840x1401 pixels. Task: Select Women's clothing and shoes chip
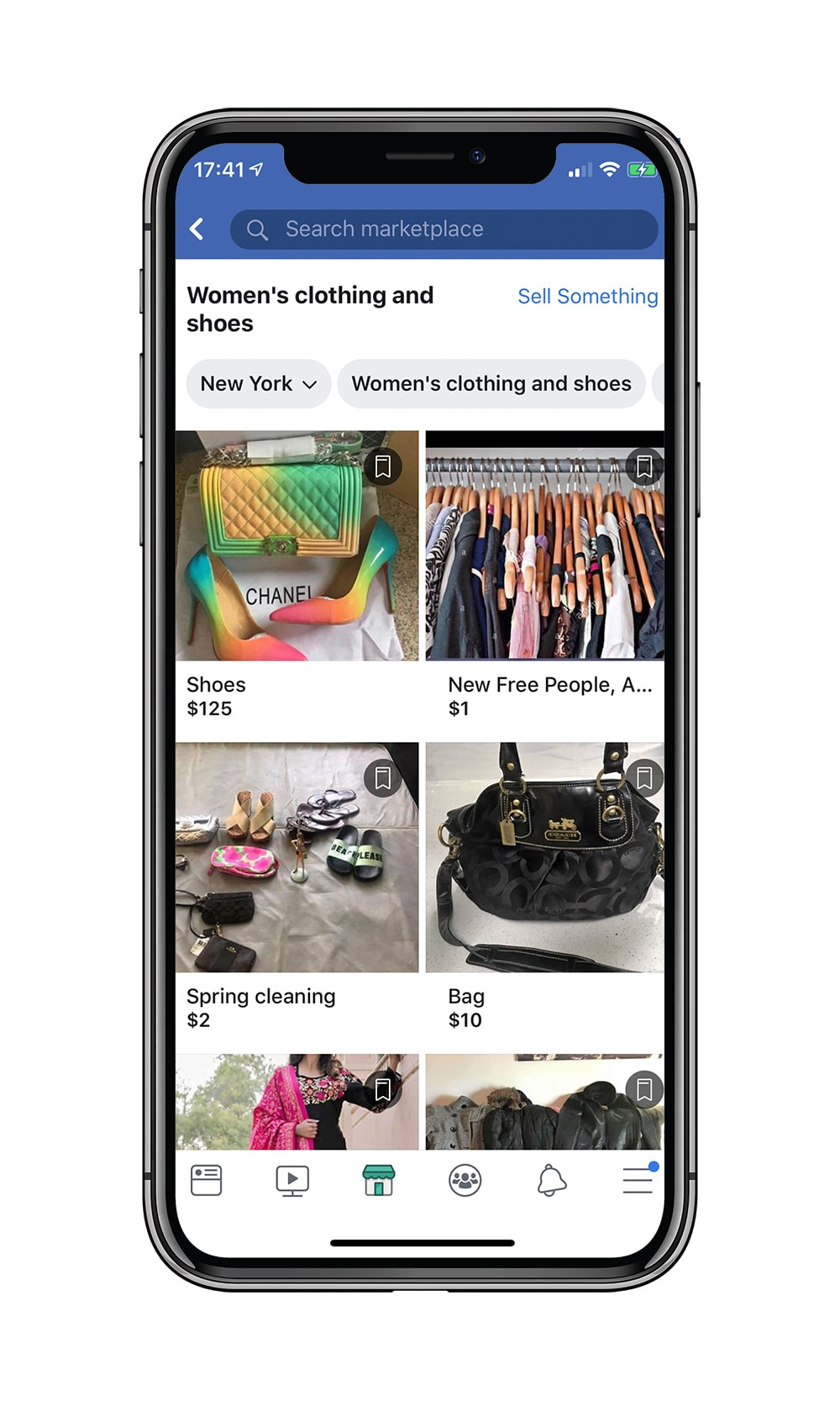(x=491, y=384)
